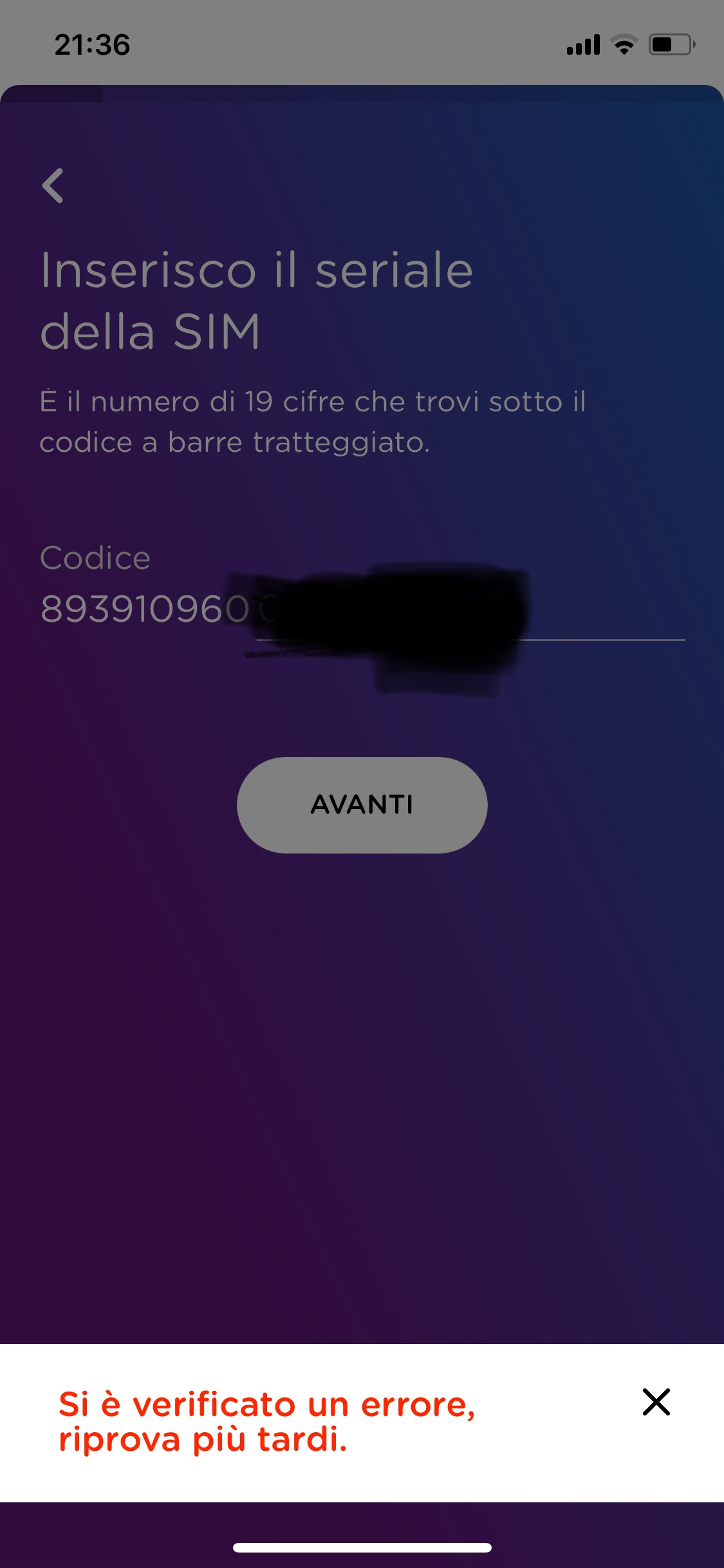Focus the Codice SIM serial field
The width and height of the screenshot is (724, 1568).
[360, 609]
